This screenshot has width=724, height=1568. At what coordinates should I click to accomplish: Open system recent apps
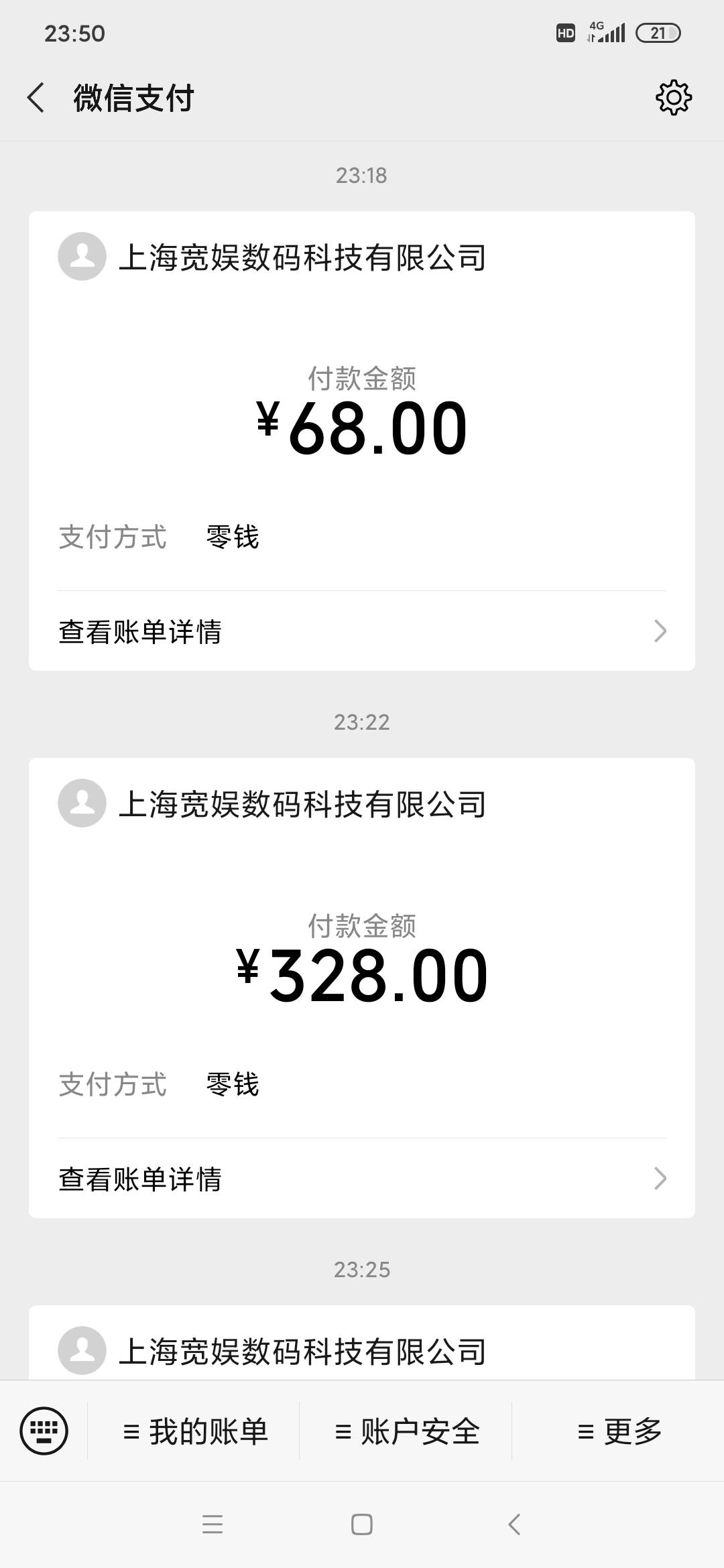click(x=213, y=1525)
